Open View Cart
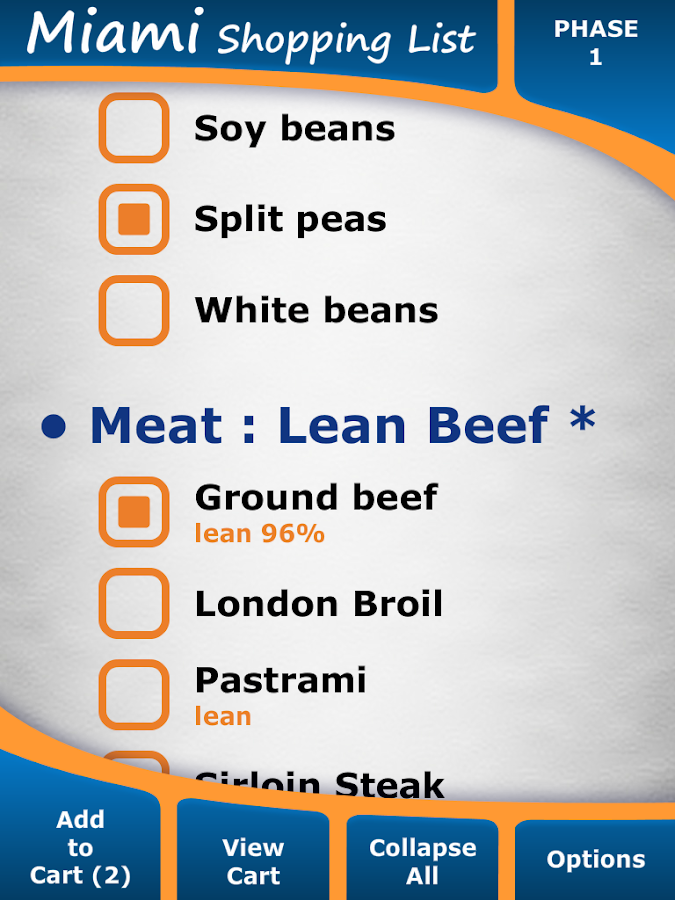Image resolution: width=675 pixels, height=900 pixels. click(x=253, y=860)
